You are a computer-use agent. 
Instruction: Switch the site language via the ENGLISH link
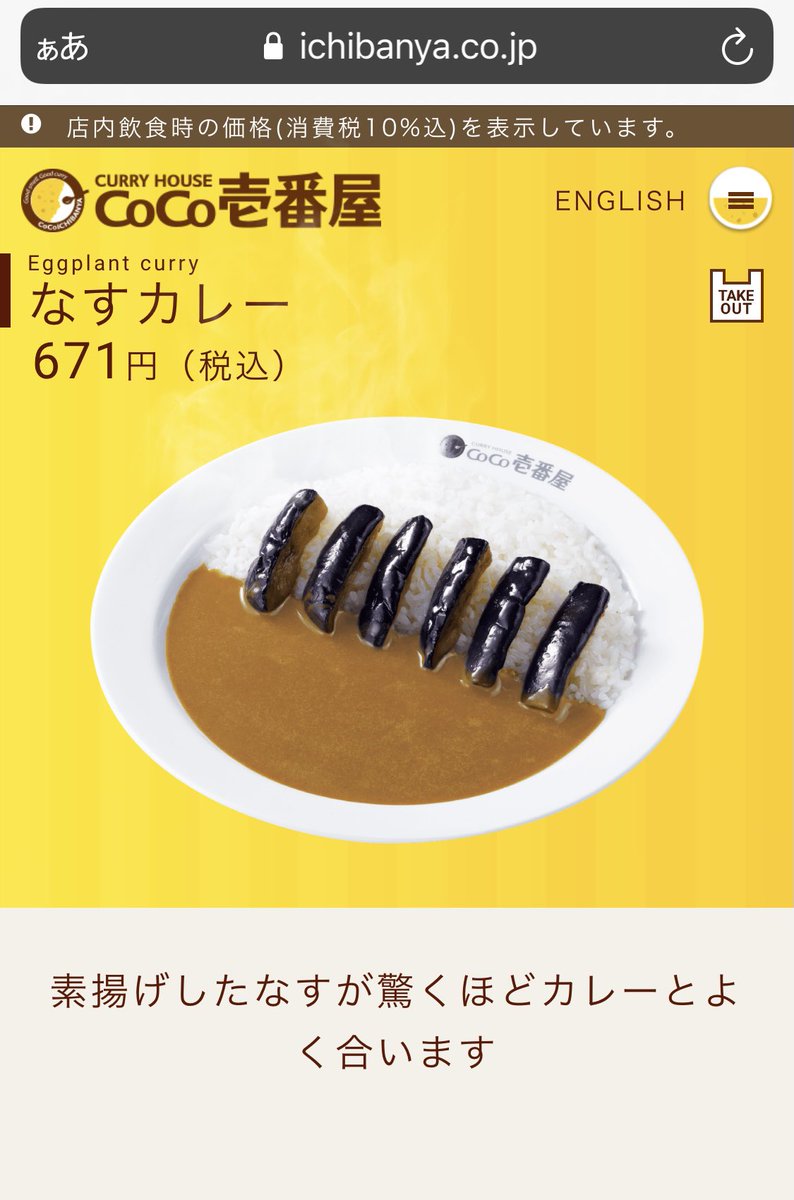620,200
